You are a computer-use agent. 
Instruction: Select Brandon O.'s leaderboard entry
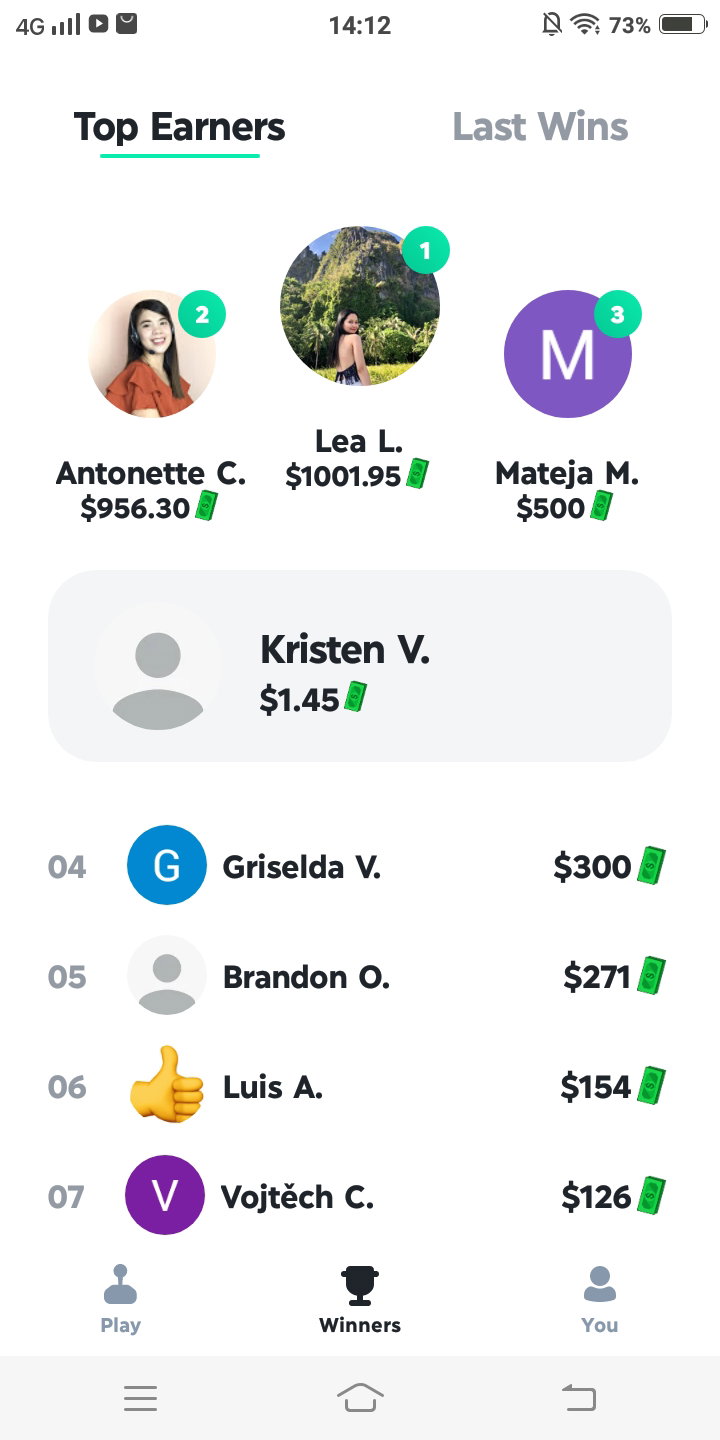coord(360,976)
